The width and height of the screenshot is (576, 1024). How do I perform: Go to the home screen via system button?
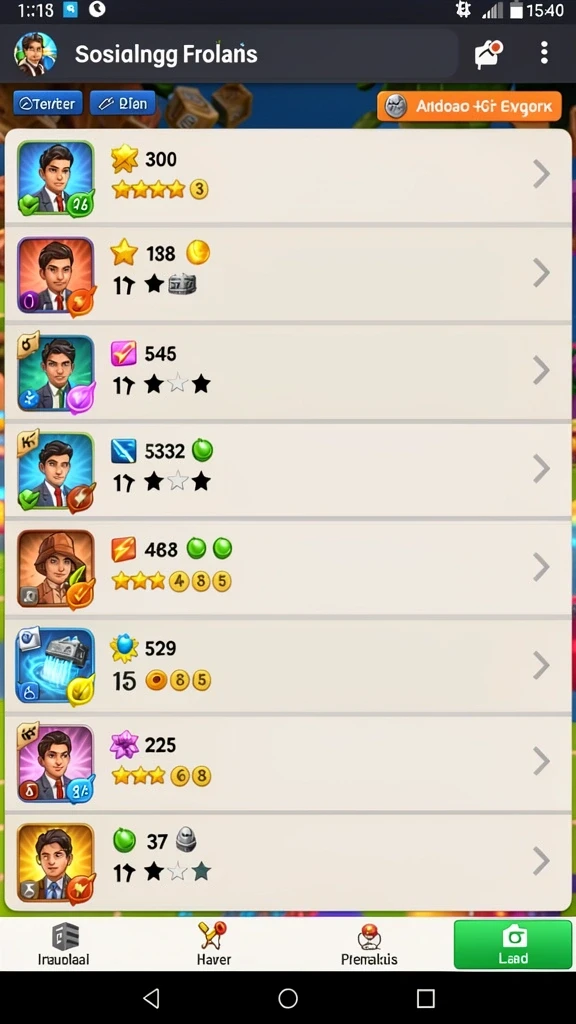(x=288, y=997)
